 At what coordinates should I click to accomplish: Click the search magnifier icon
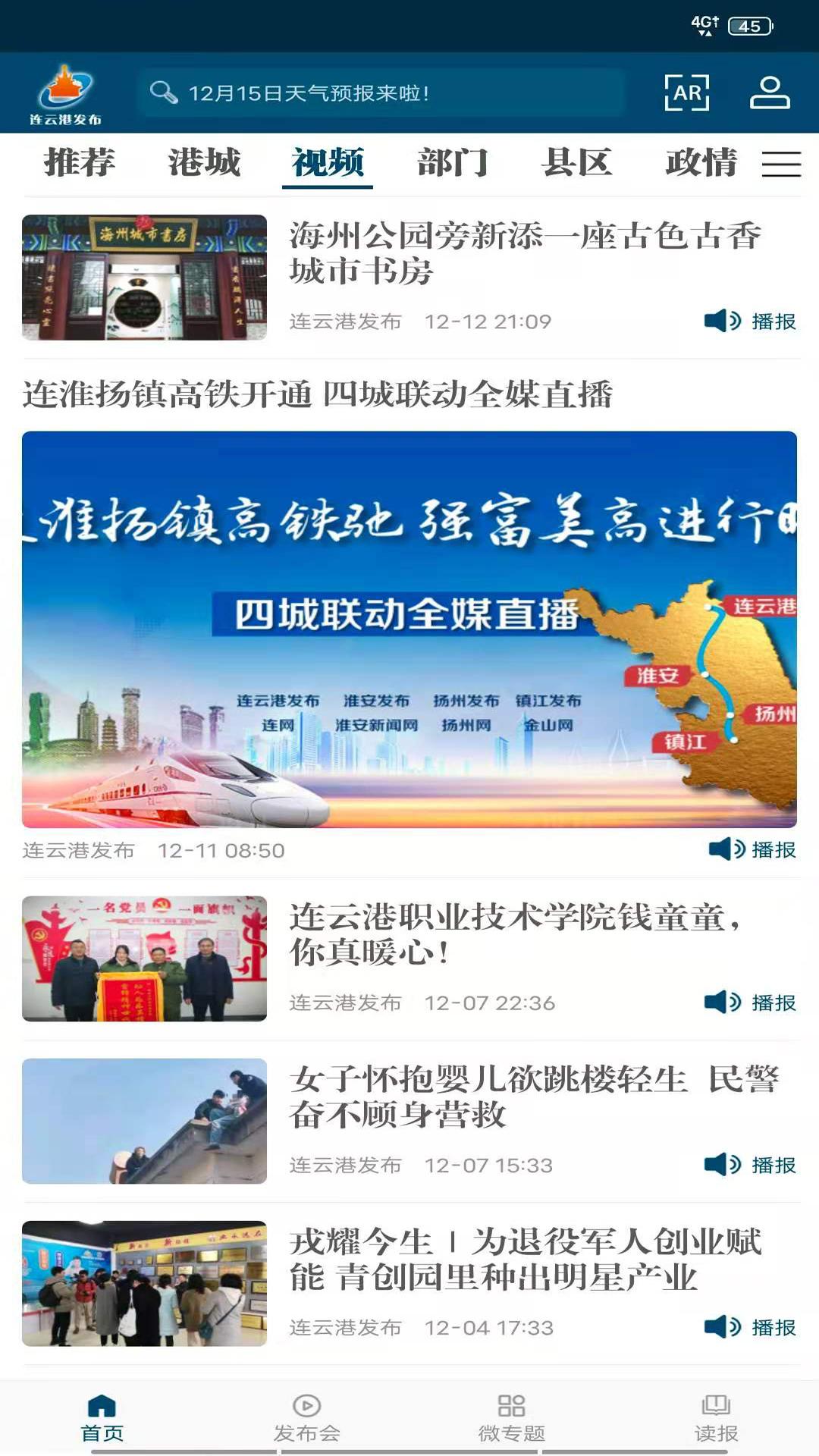162,93
